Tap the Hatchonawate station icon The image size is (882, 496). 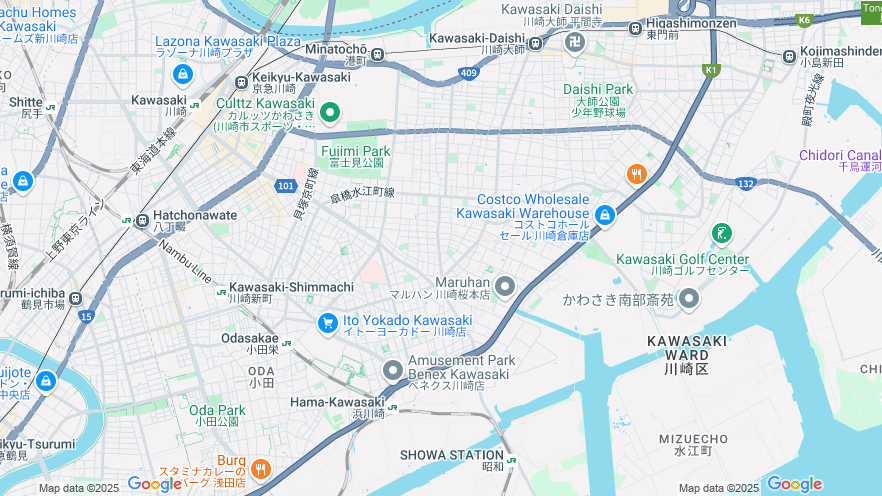tap(143, 220)
